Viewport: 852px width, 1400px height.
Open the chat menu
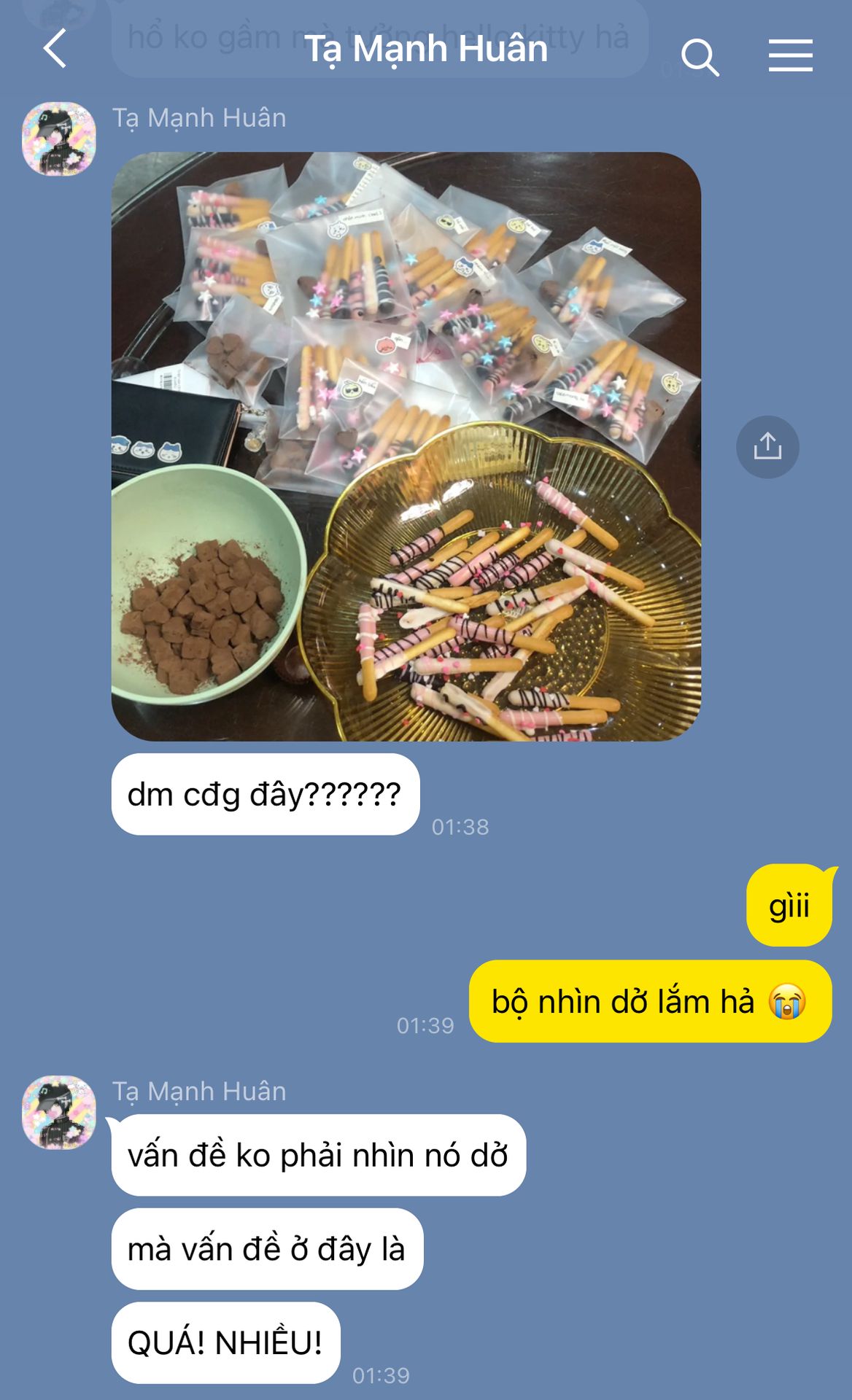coord(790,55)
